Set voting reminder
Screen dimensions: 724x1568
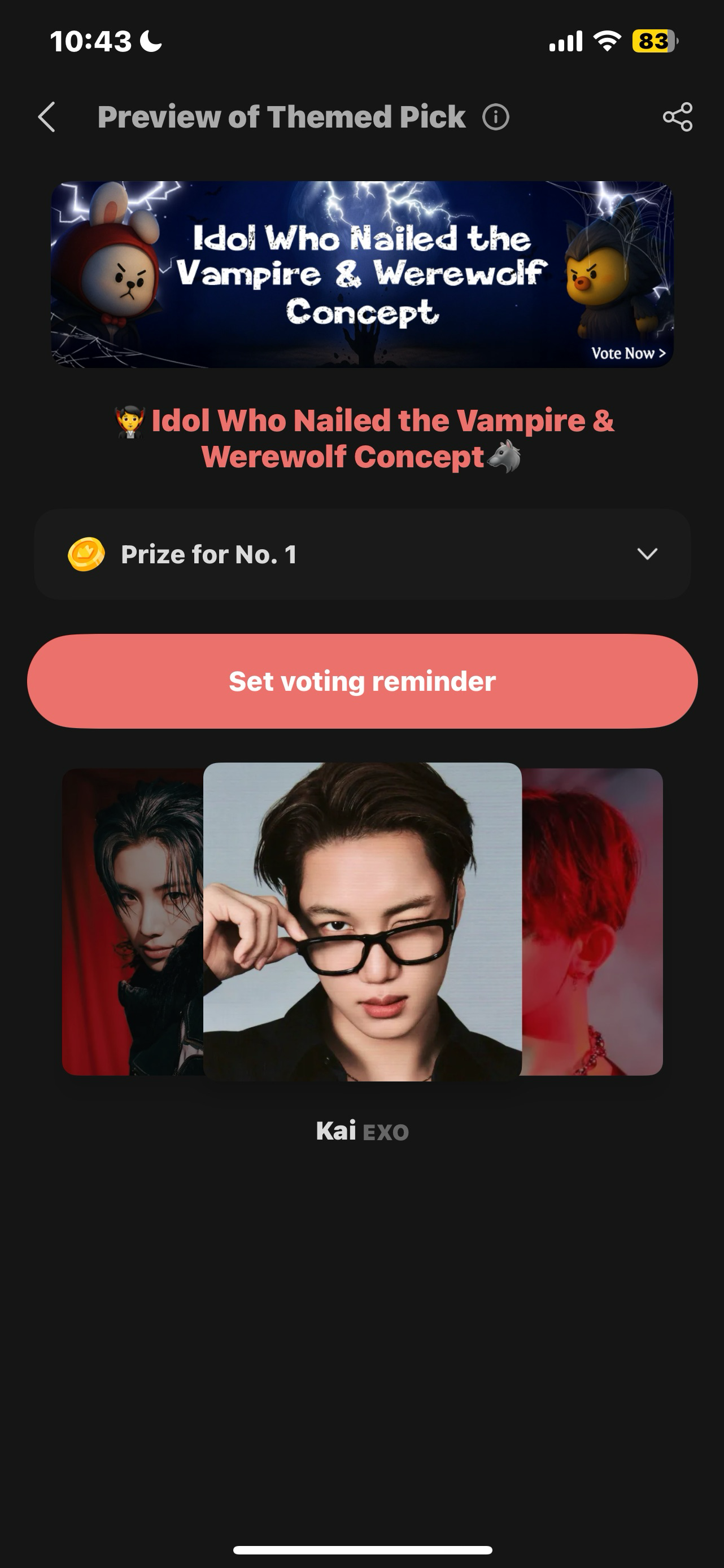[361, 681]
